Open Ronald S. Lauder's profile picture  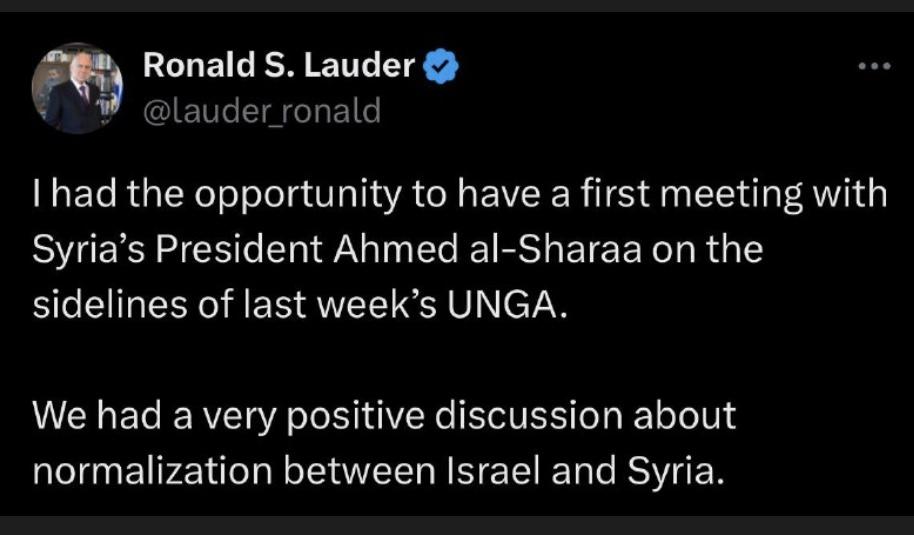tap(77, 89)
